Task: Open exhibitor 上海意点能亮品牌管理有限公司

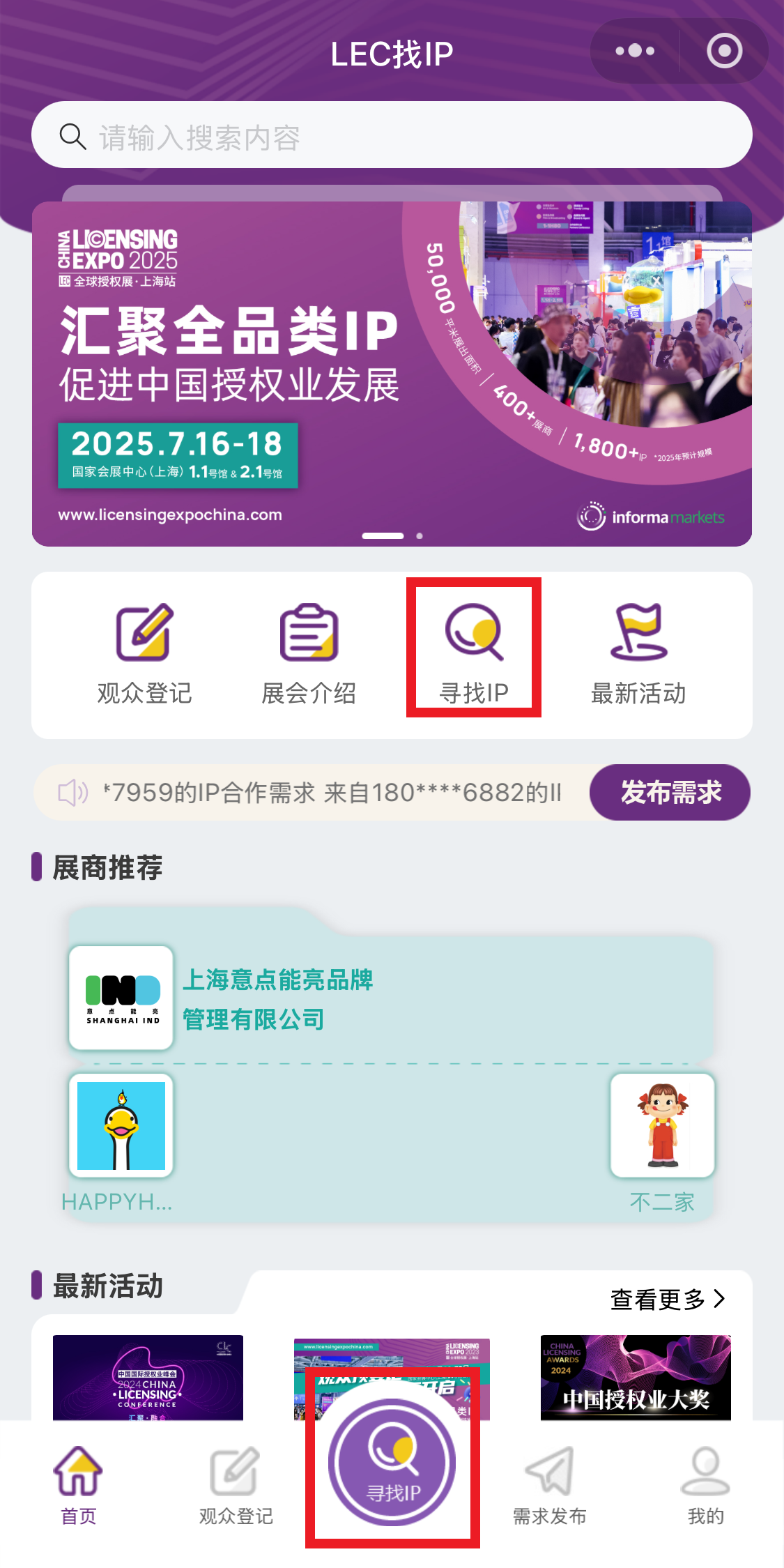Action: point(279,998)
